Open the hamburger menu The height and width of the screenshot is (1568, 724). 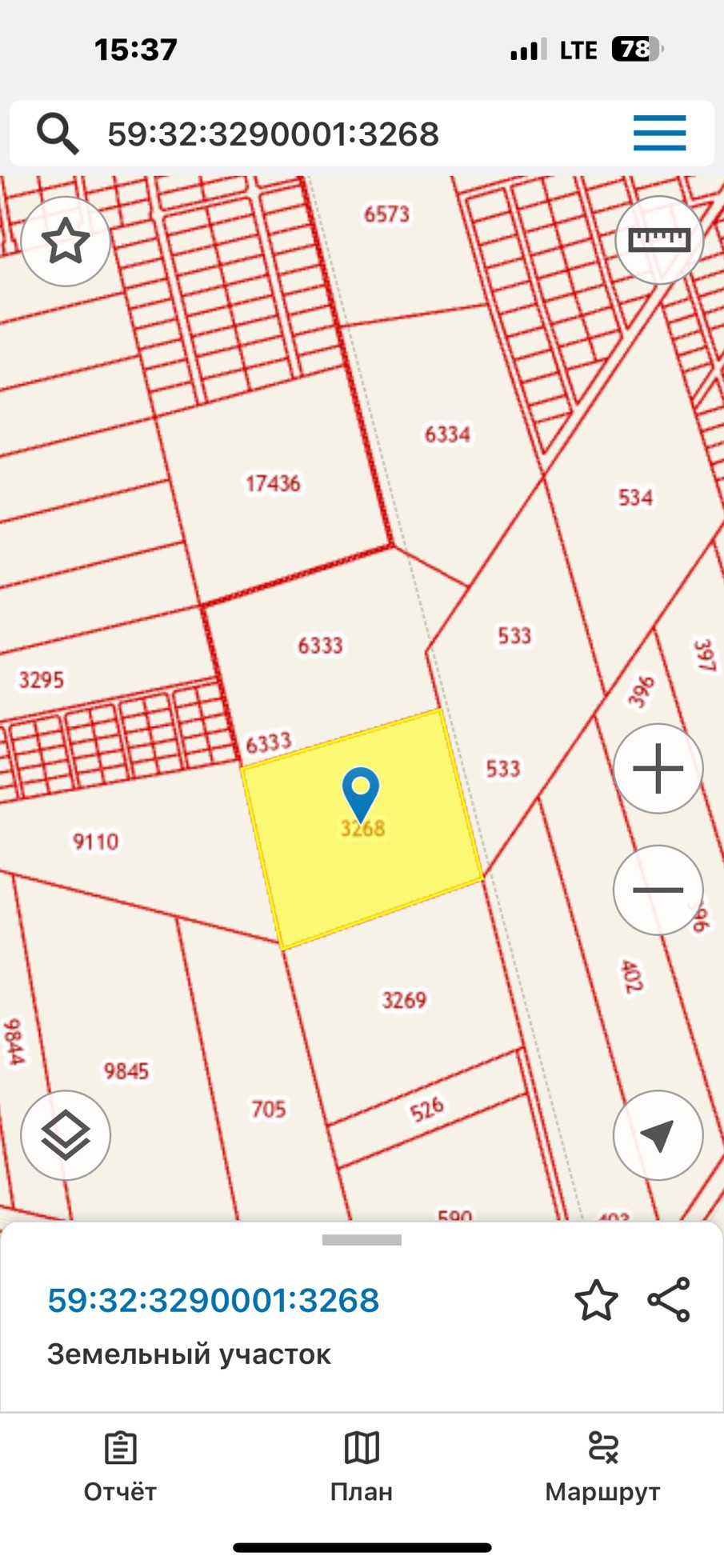[x=659, y=134]
